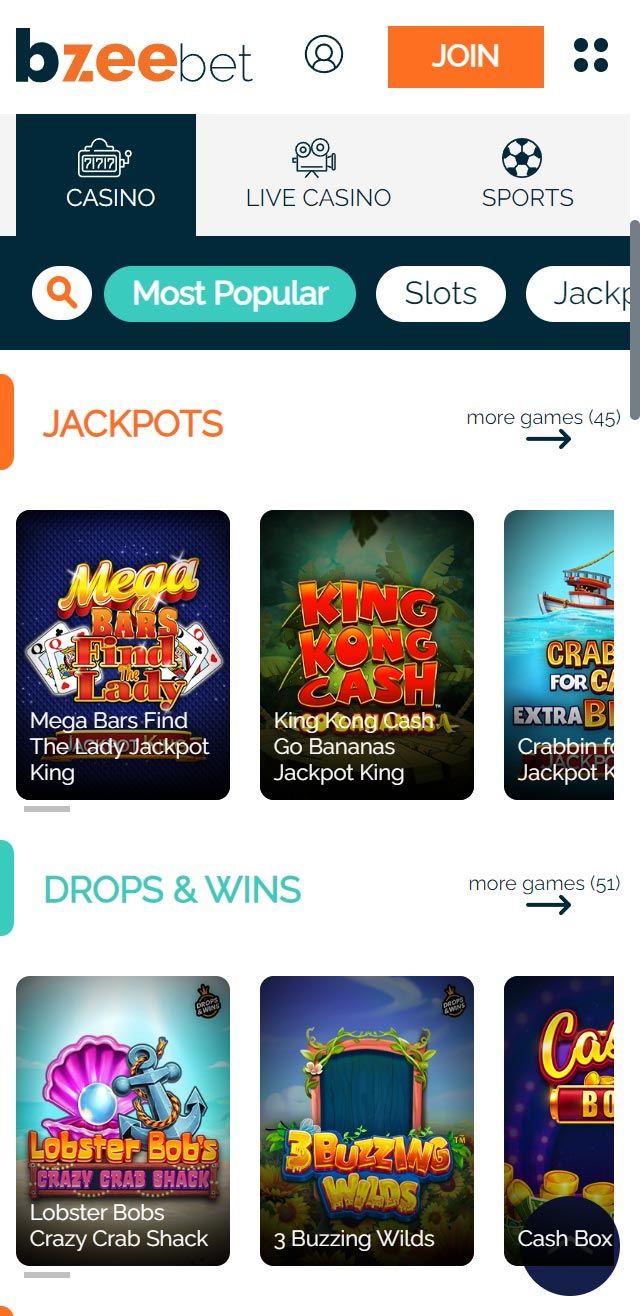The height and width of the screenshot is (1316, 640).
Task: Open the four-dot menu
Action: [x=591, y=56]
